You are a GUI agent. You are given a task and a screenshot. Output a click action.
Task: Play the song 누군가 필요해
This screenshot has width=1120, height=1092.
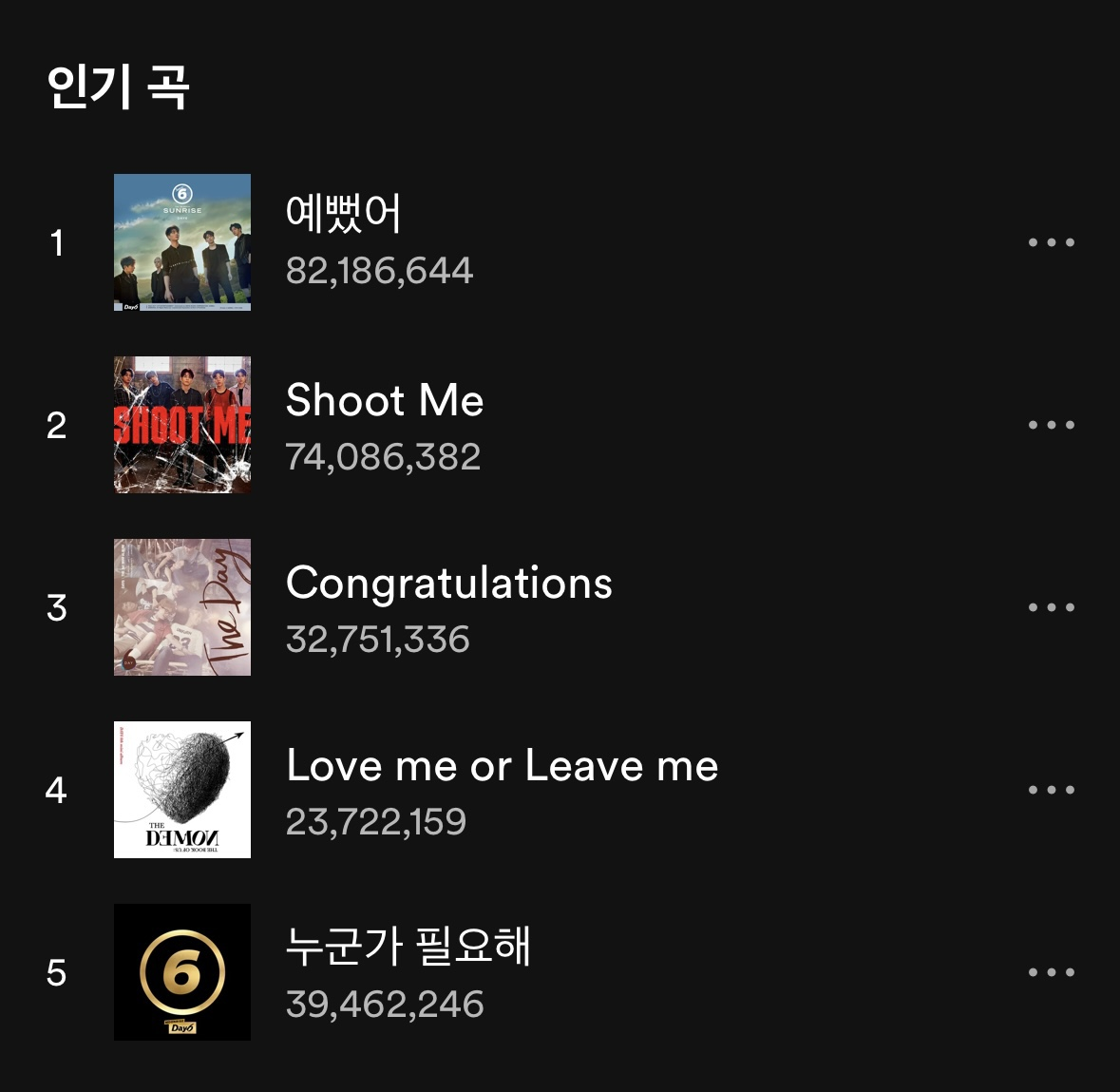408,947
